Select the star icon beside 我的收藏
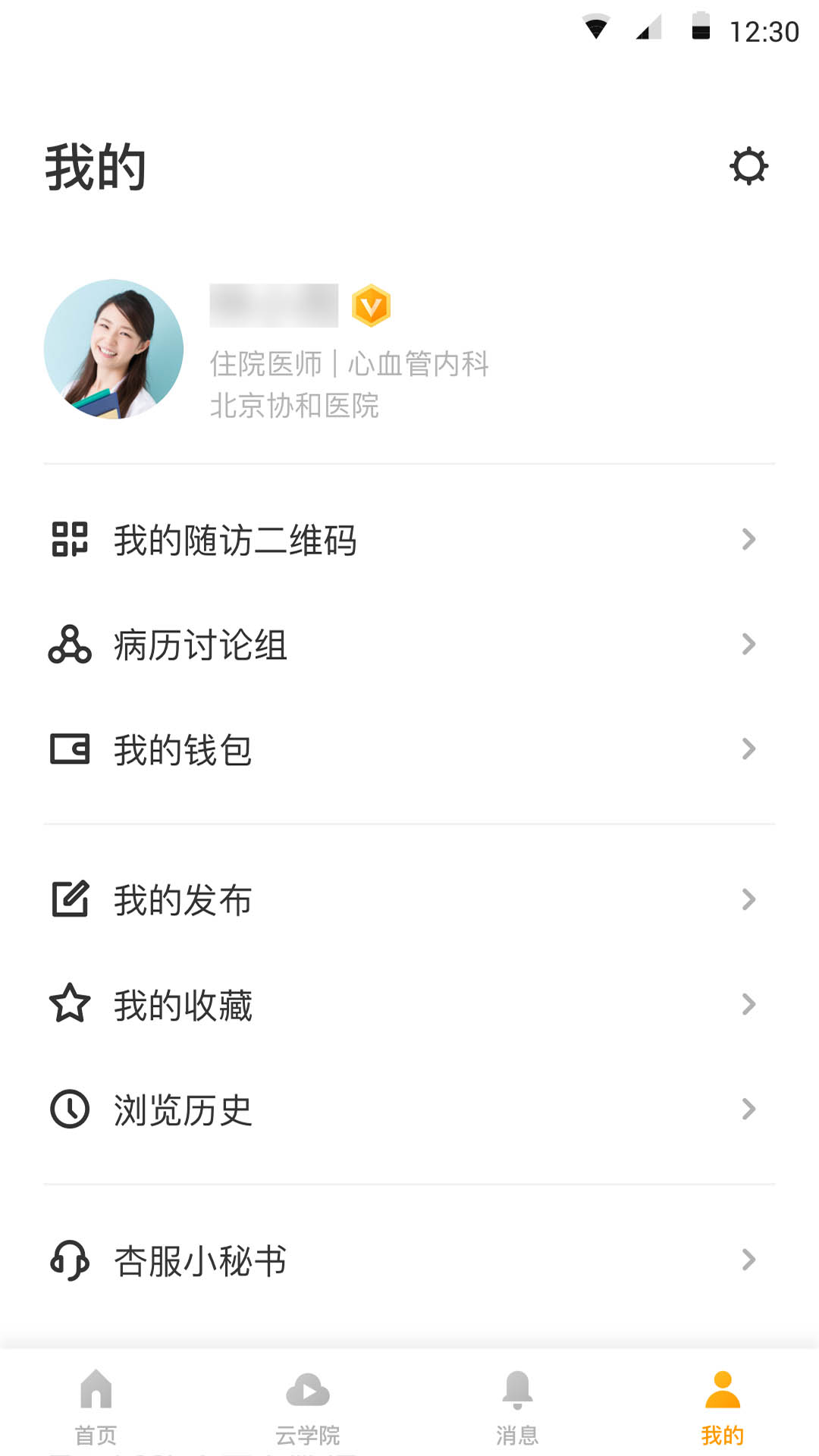 69,1004
